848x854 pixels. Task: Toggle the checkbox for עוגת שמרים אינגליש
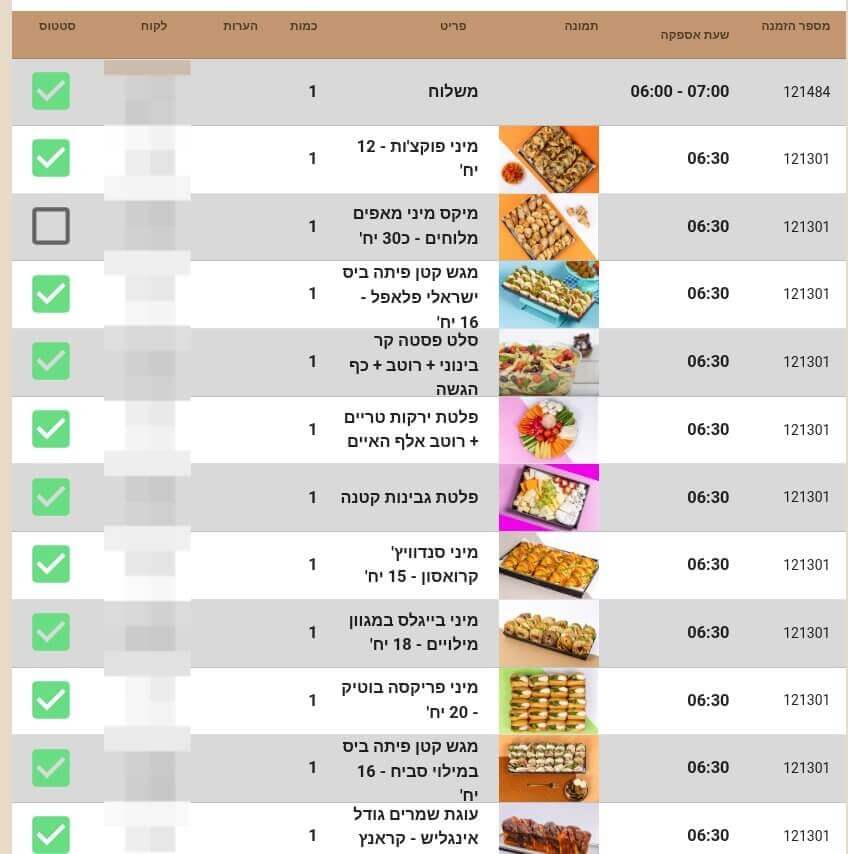coord(51,834)
